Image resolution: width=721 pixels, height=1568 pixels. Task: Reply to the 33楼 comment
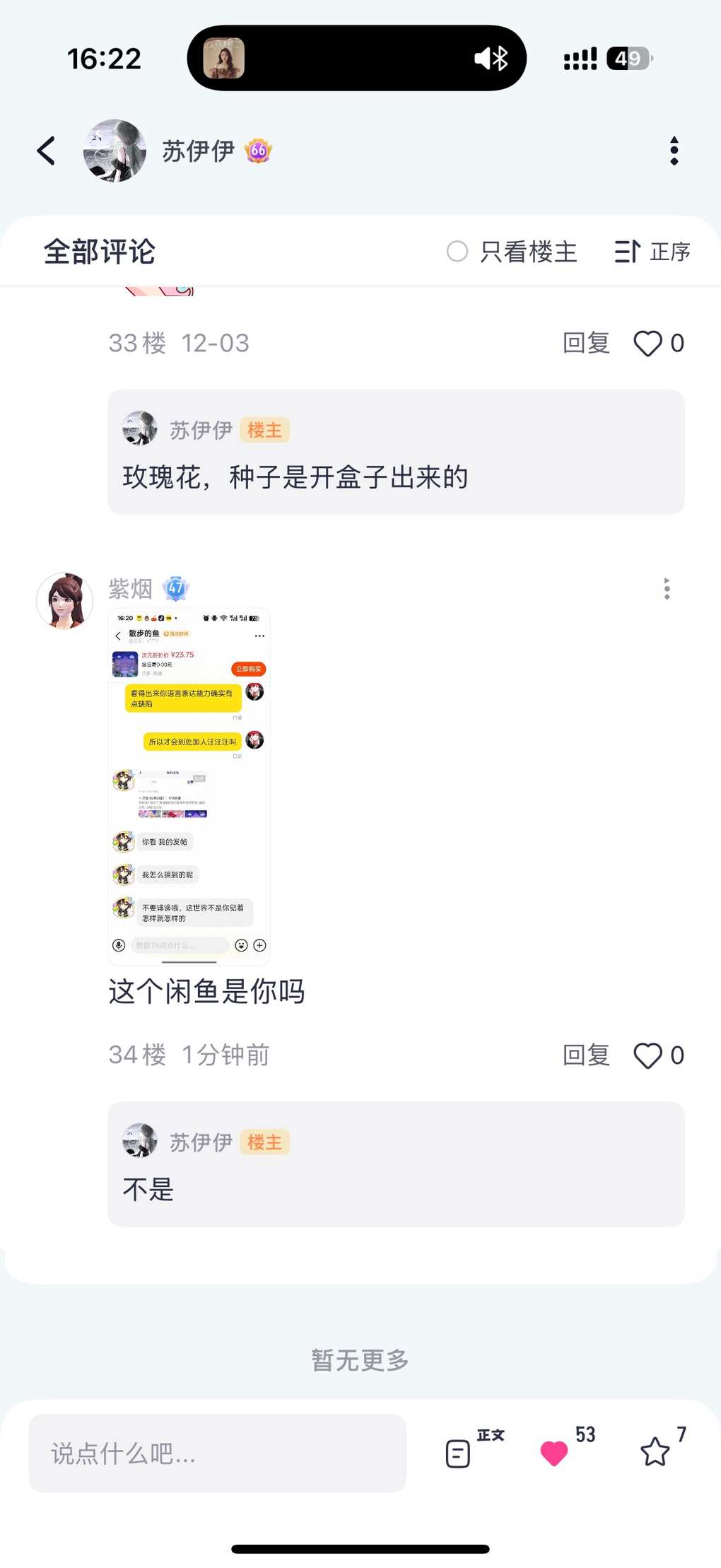pyautogui.click(x=585, y=344)
